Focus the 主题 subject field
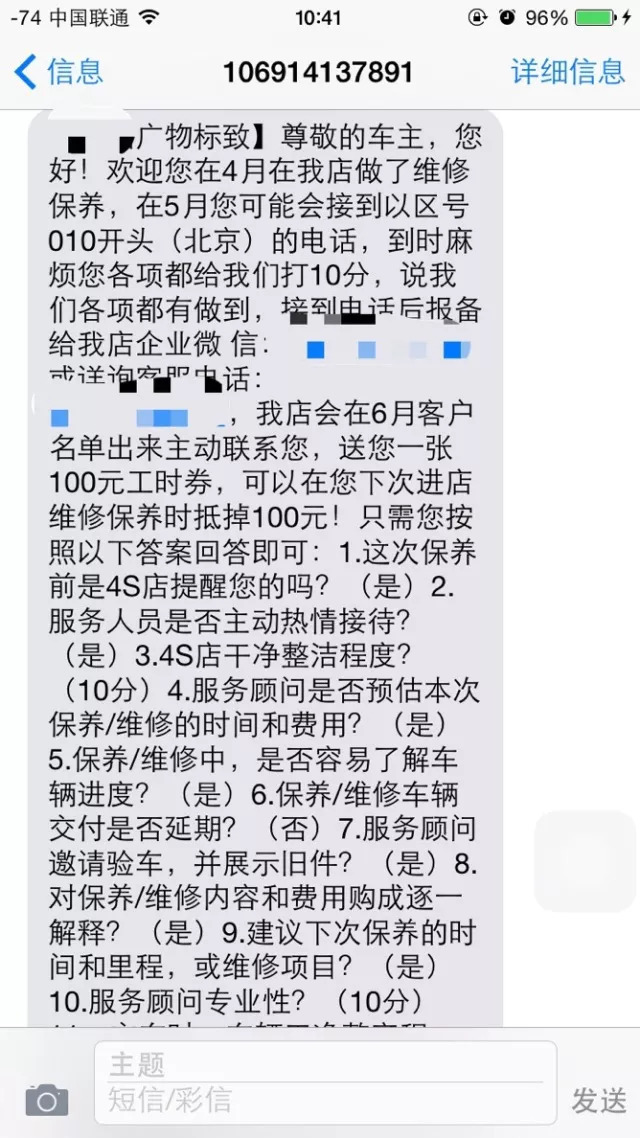The image size is (640, 1138). pos(325,1063)
